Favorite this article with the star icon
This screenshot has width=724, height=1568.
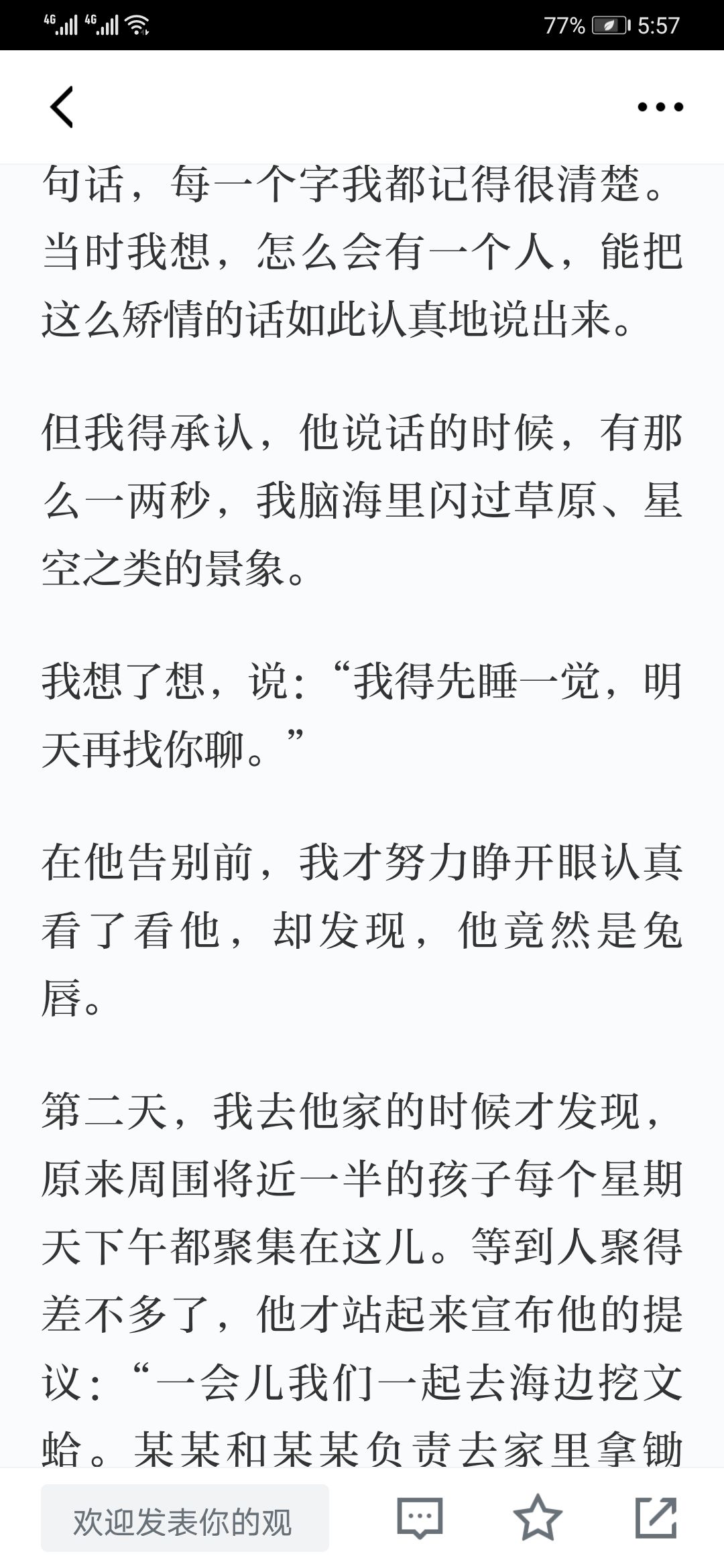pyautogui.click(x=537, y=1518)
